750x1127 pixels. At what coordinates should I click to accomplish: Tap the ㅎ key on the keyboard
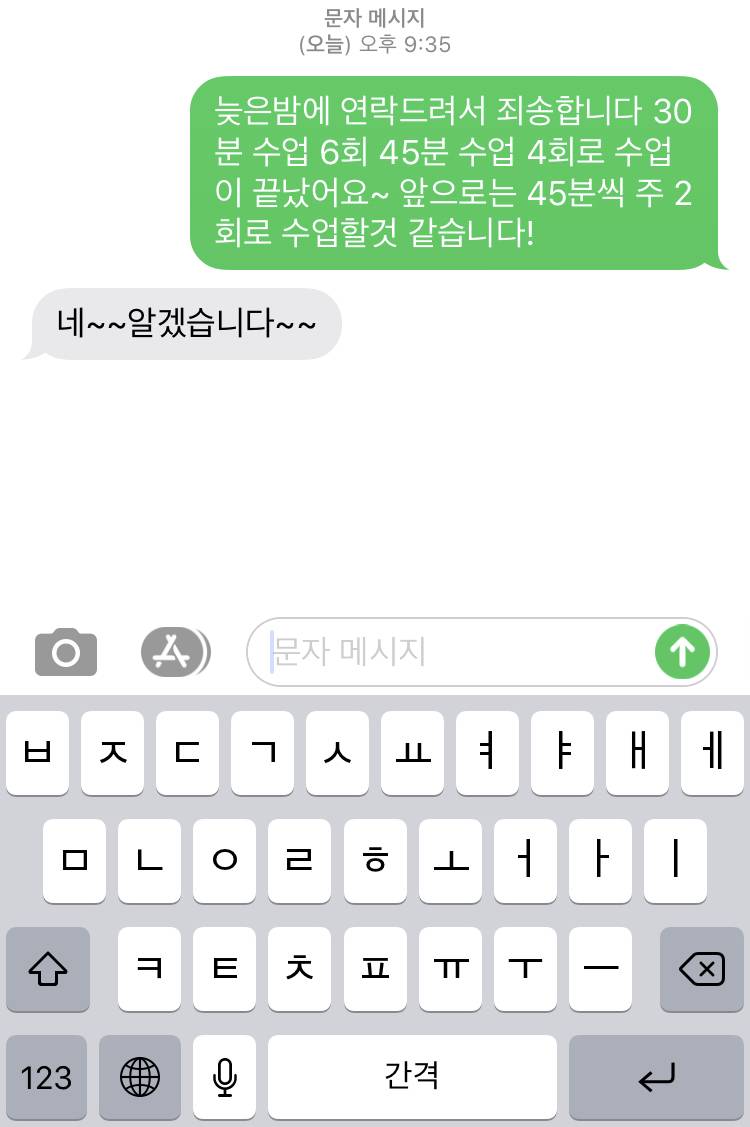(375, 861)
